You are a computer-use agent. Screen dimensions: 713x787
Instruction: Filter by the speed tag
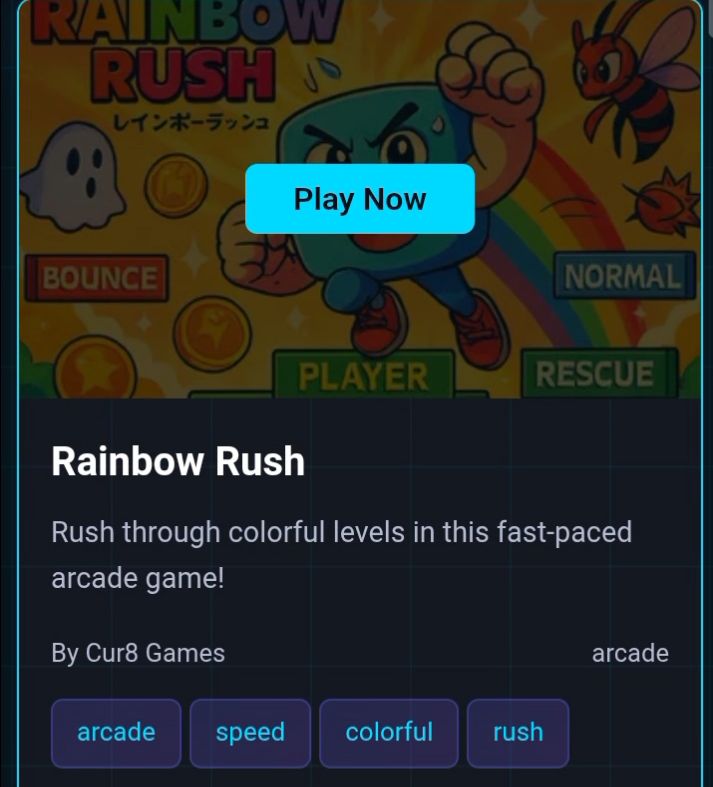coord(250,732)
